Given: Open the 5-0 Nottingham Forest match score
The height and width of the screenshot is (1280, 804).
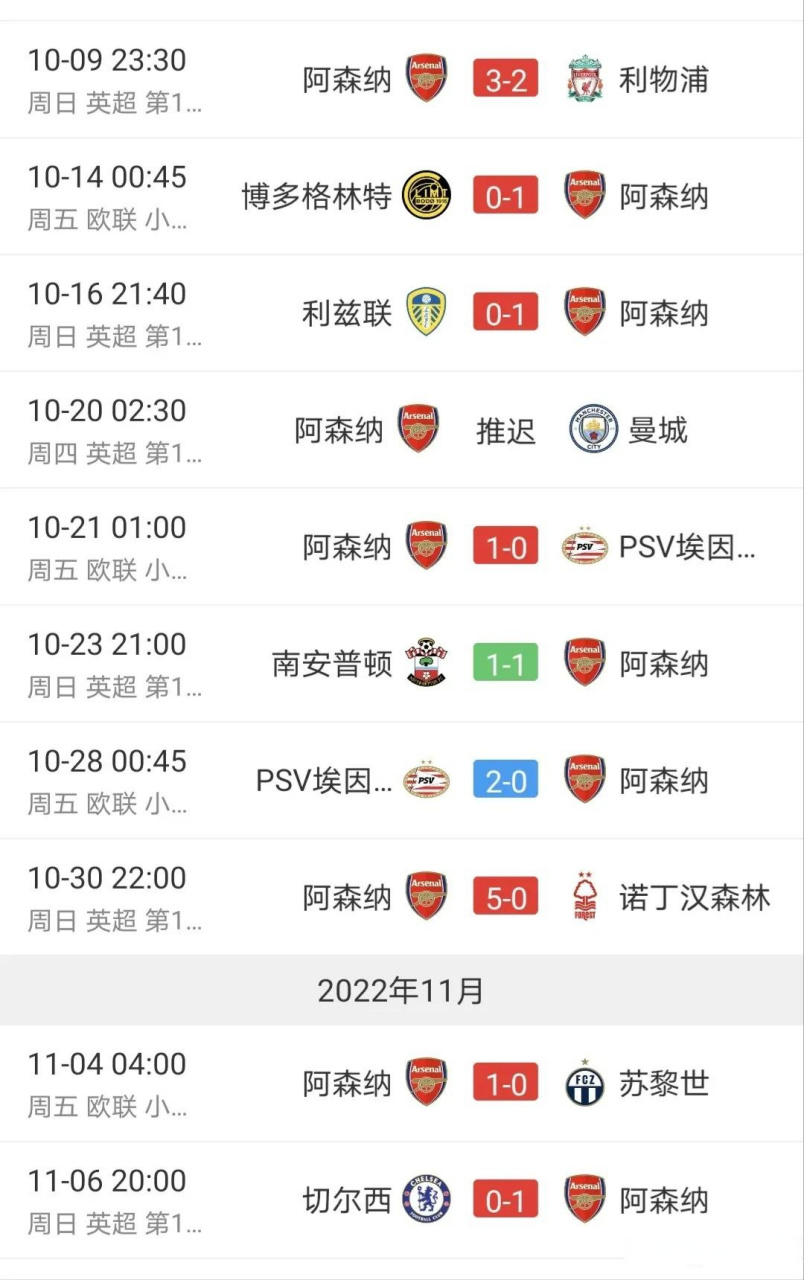Looking at the screenshot, I should click(x=505, y=896).
